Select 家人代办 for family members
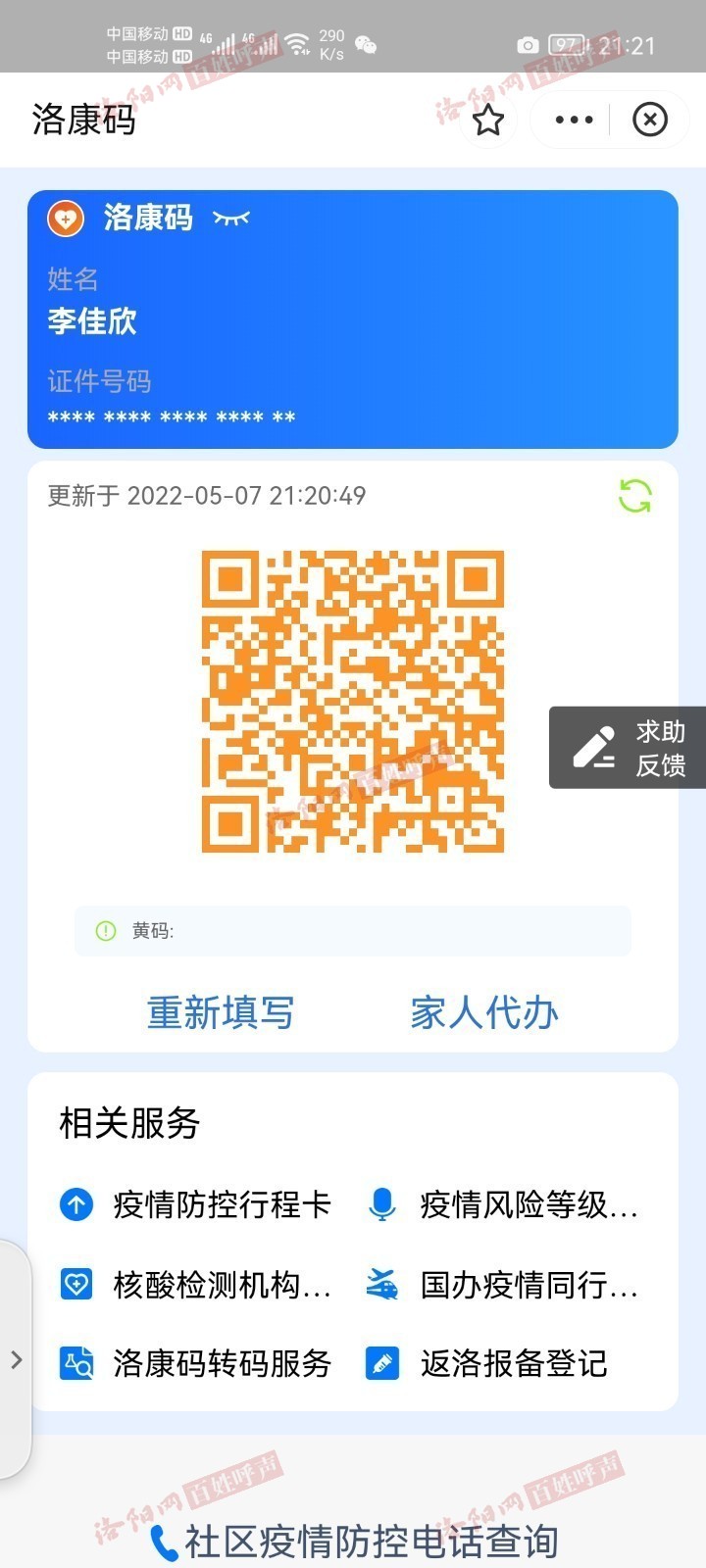 coord(484,1012)
